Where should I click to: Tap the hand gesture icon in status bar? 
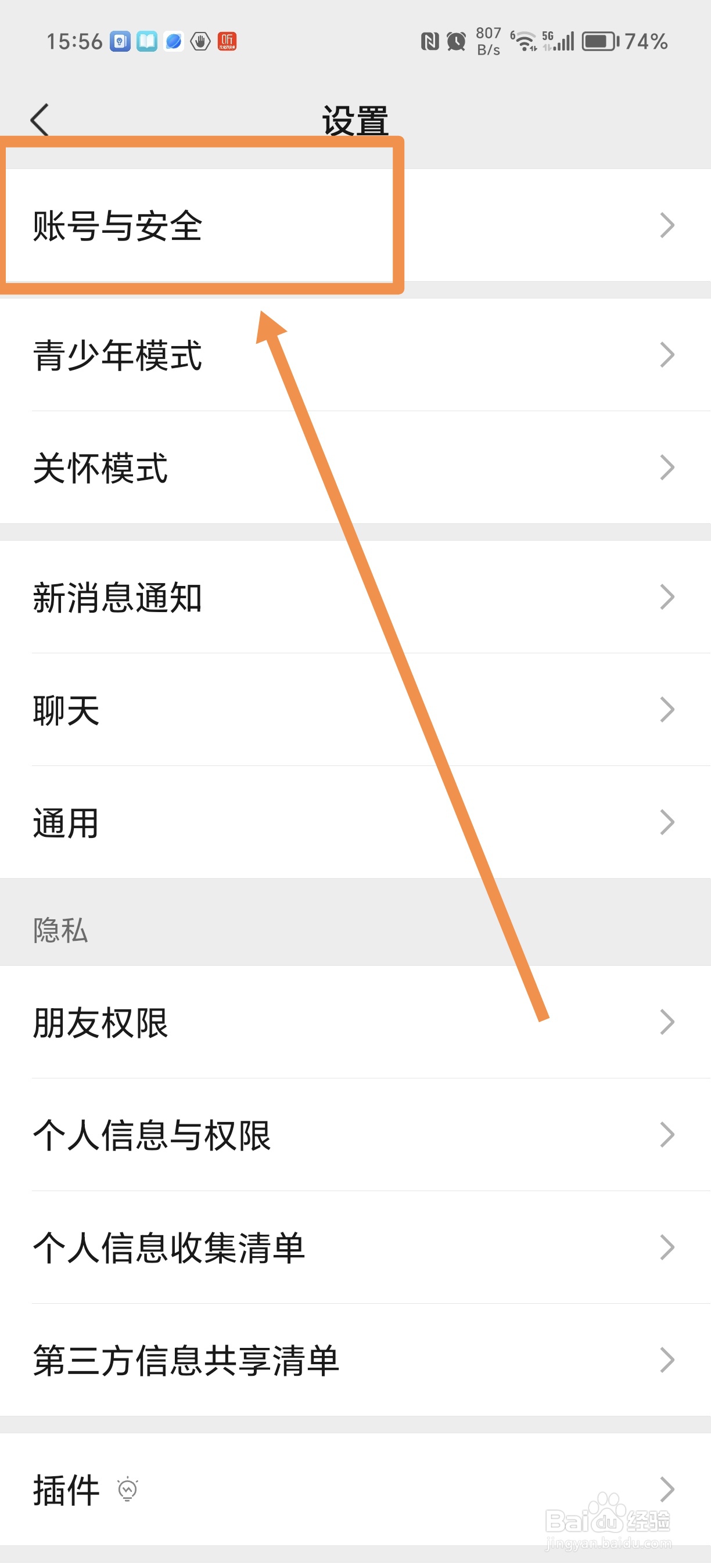pyautogui.click(x=200, y=41)
